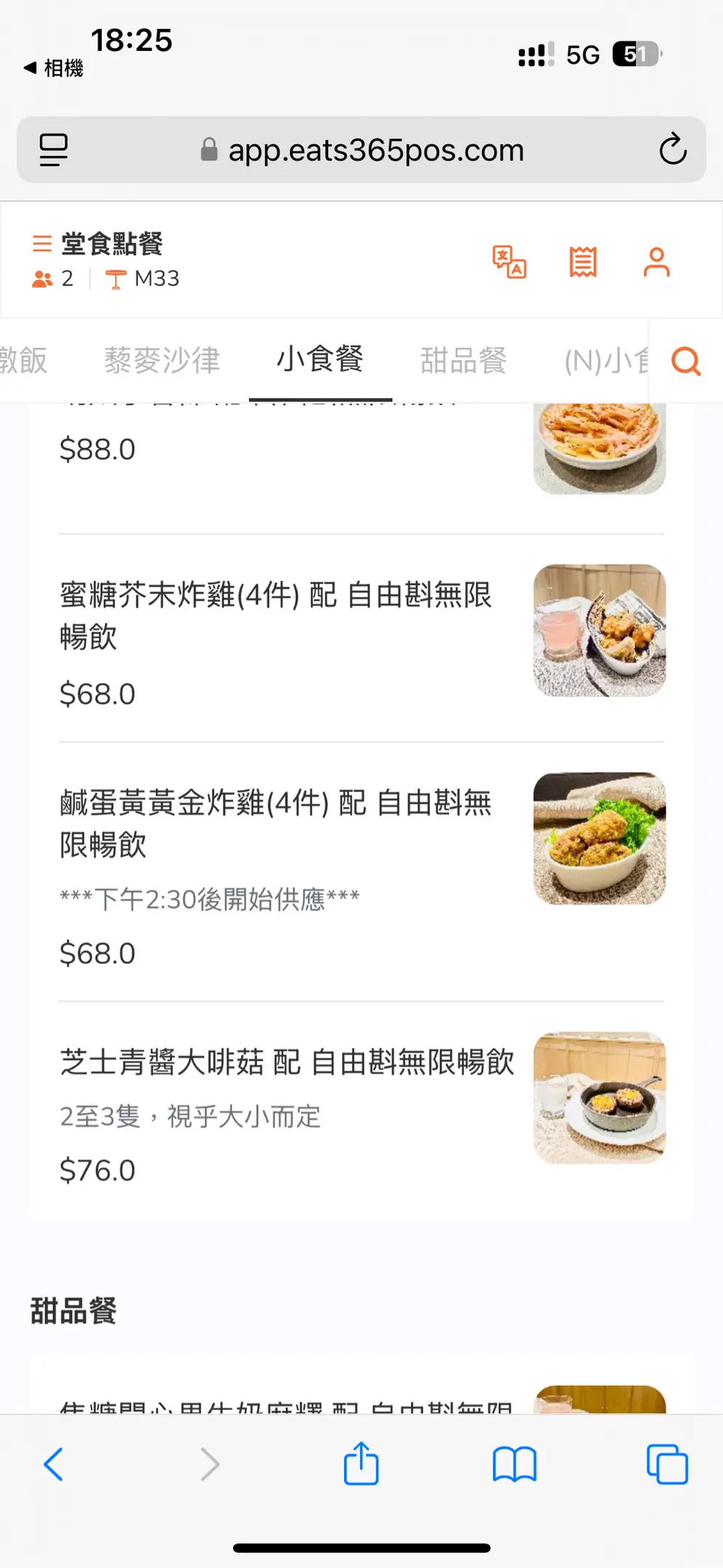723x1568 pixels.
Task: Open the language translation icon
Action: coord(509,262)
